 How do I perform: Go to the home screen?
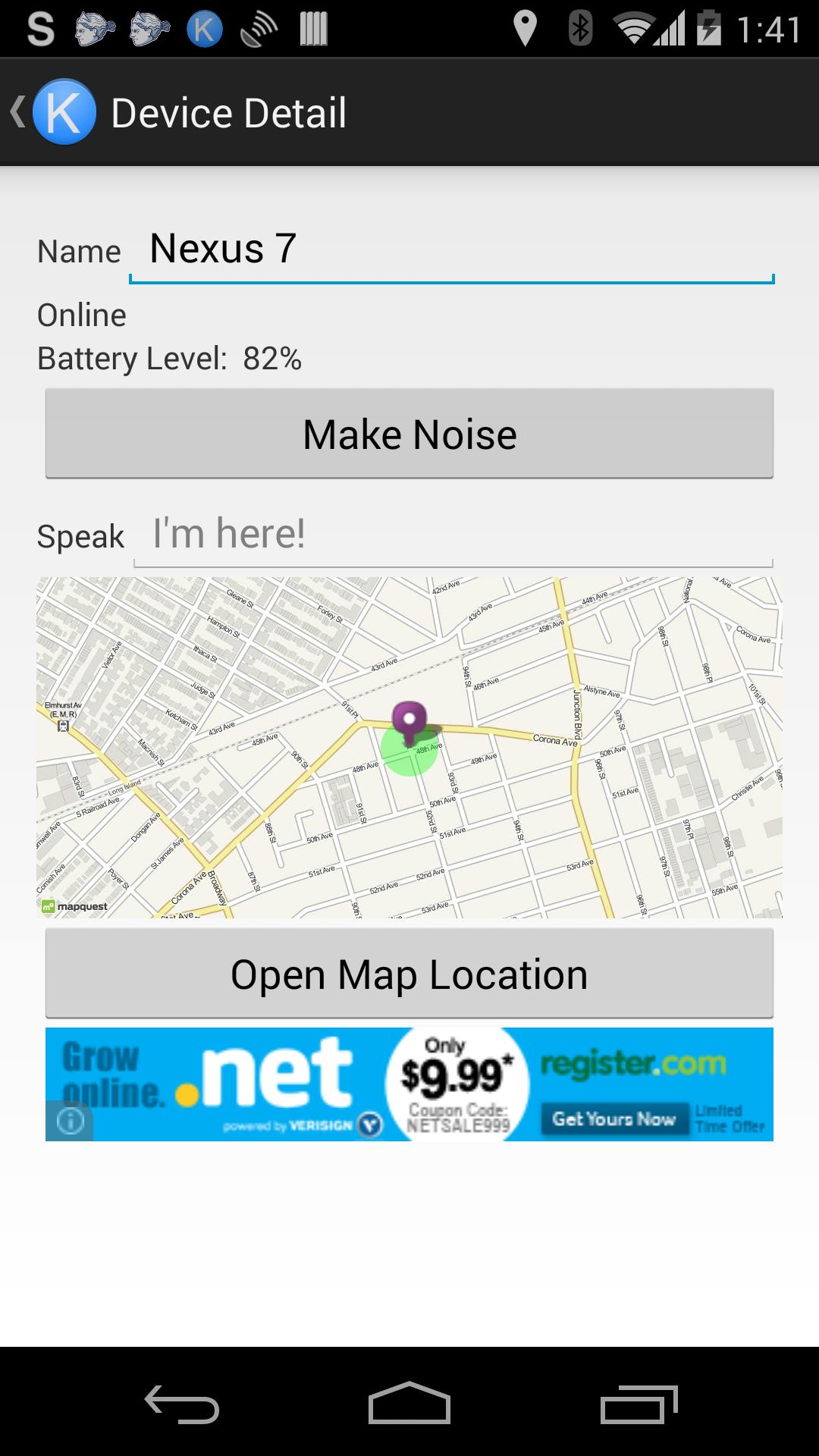click(x=409, y=1404)
